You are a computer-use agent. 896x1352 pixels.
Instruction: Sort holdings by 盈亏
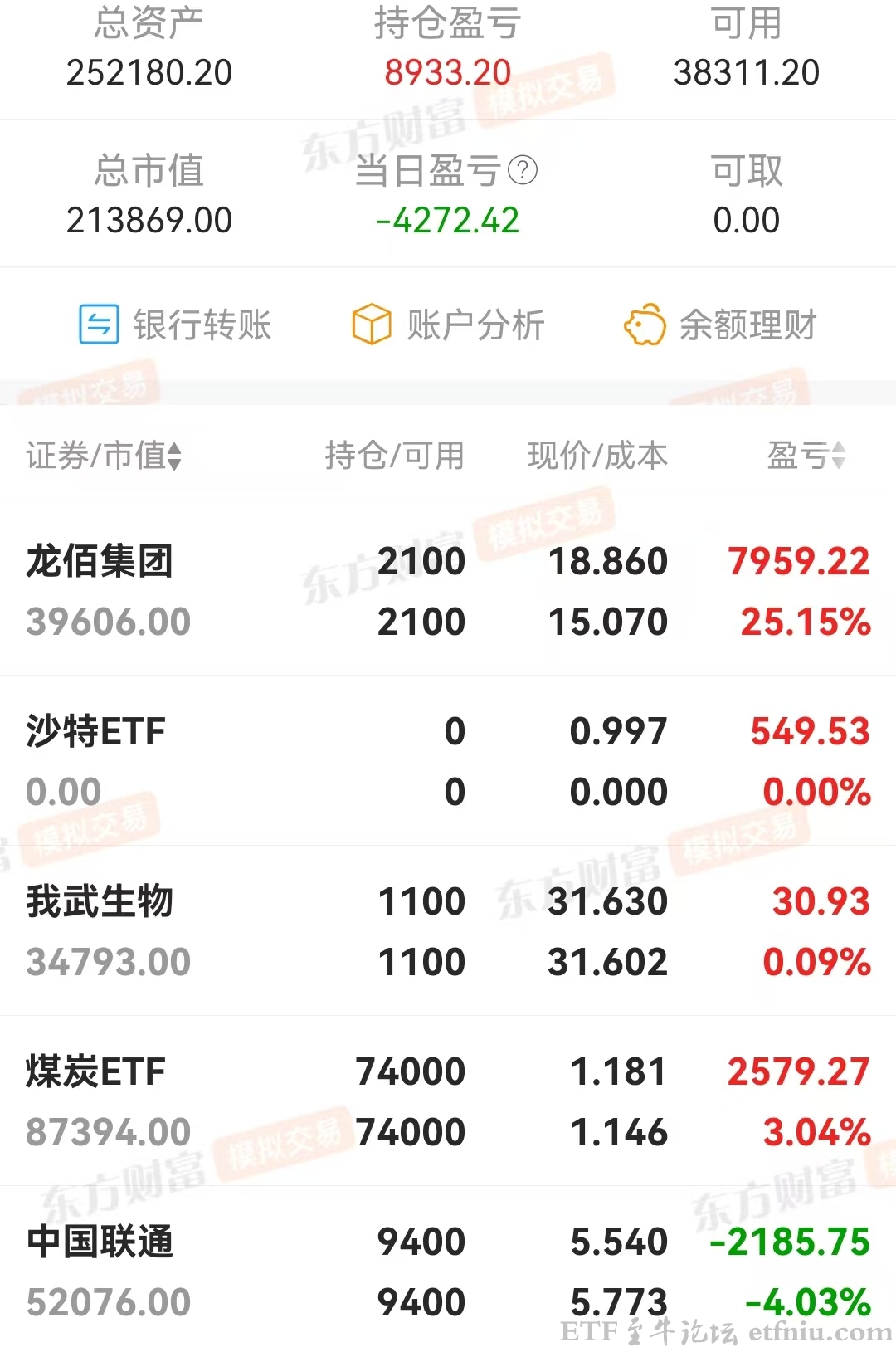806,455
